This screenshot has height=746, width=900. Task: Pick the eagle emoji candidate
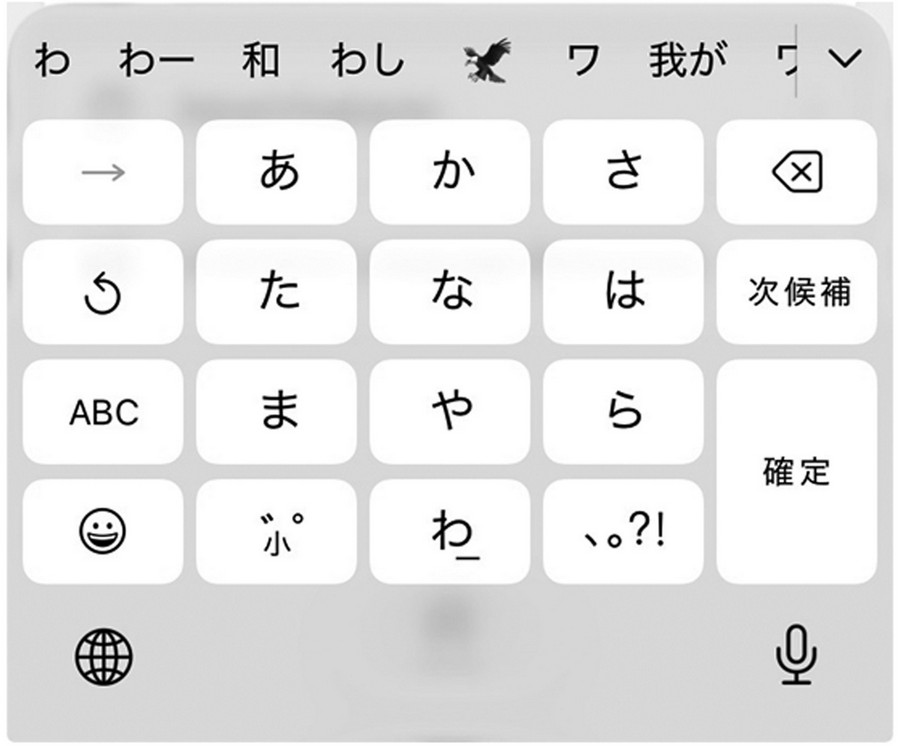point(487,62)
